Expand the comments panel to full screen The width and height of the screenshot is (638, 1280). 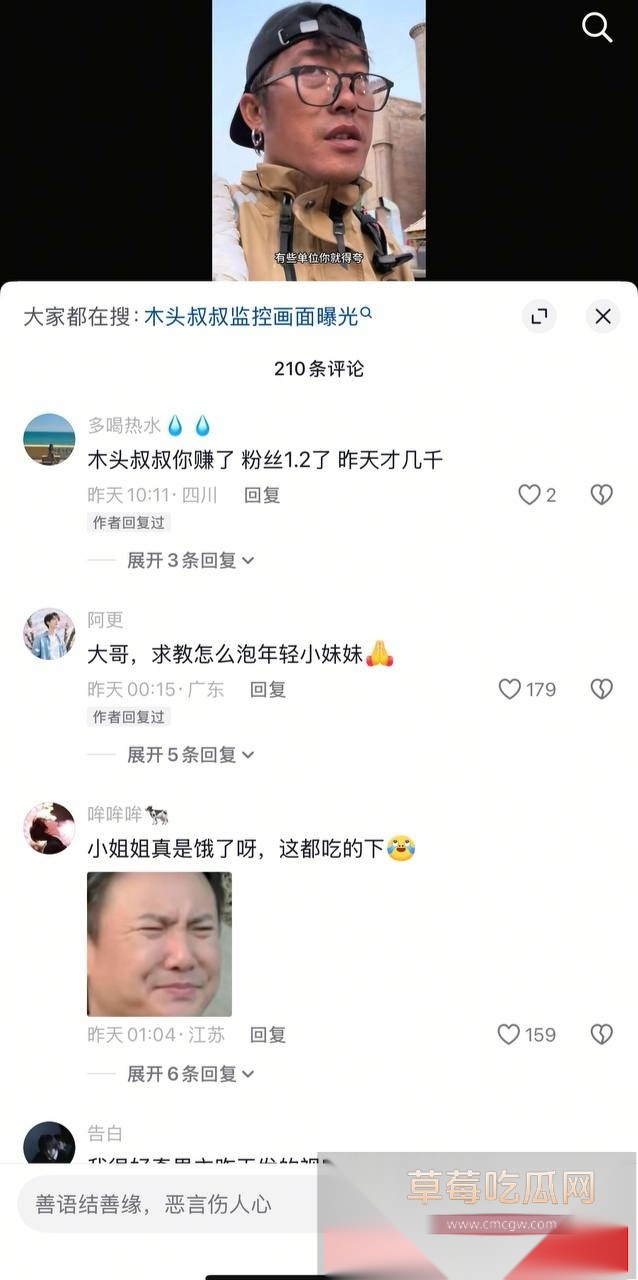tap(539, 316)
